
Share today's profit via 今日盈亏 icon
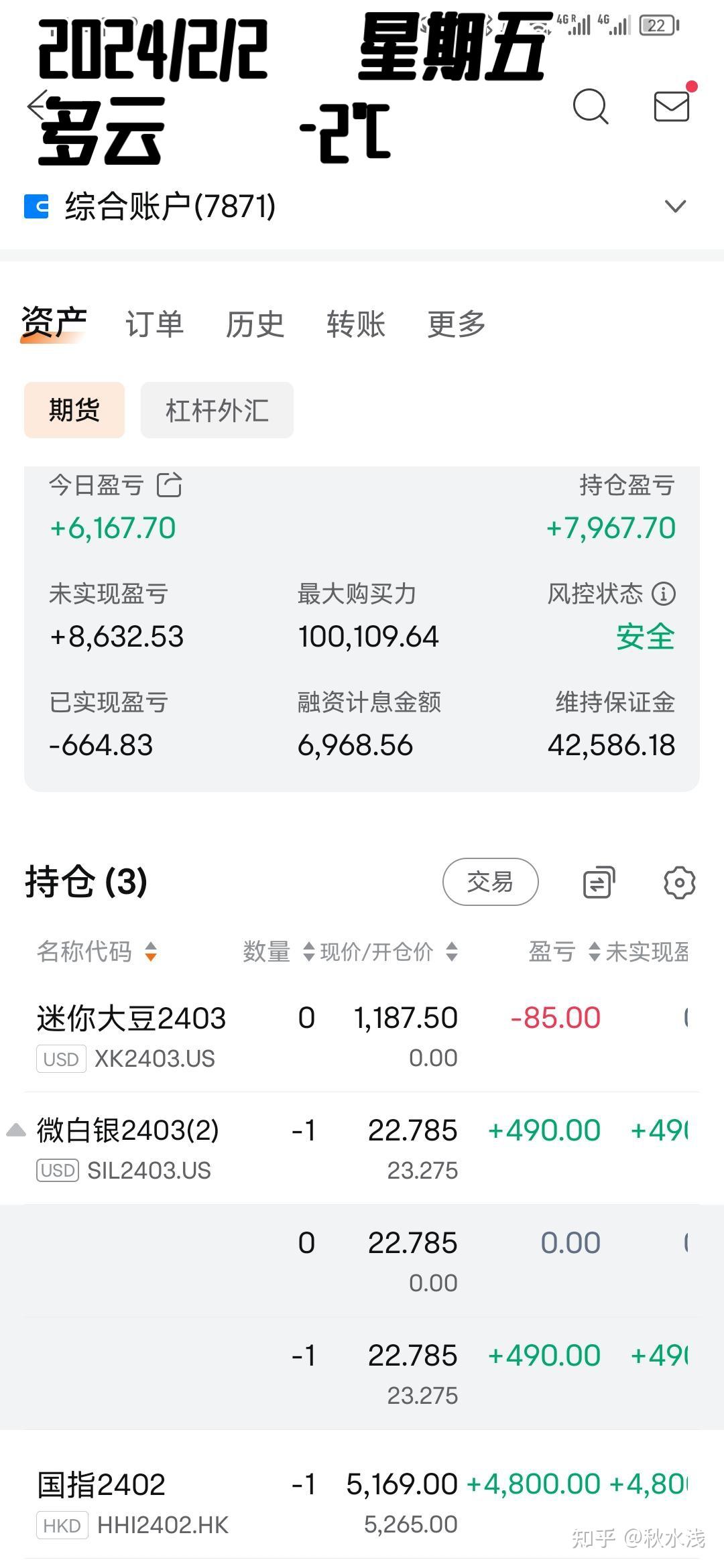(x=169, y=484)
